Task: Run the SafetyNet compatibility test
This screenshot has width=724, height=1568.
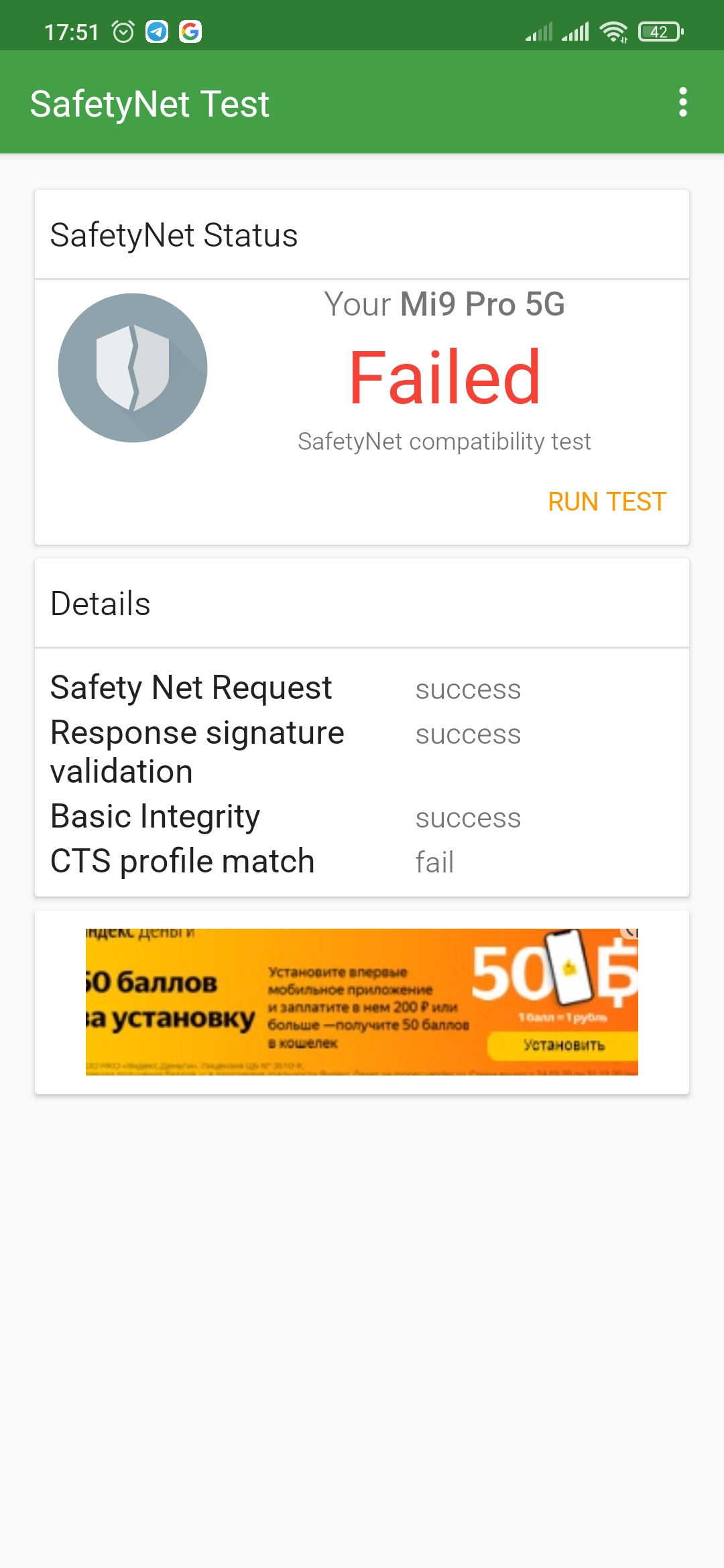Action: [x=607, y=502]
